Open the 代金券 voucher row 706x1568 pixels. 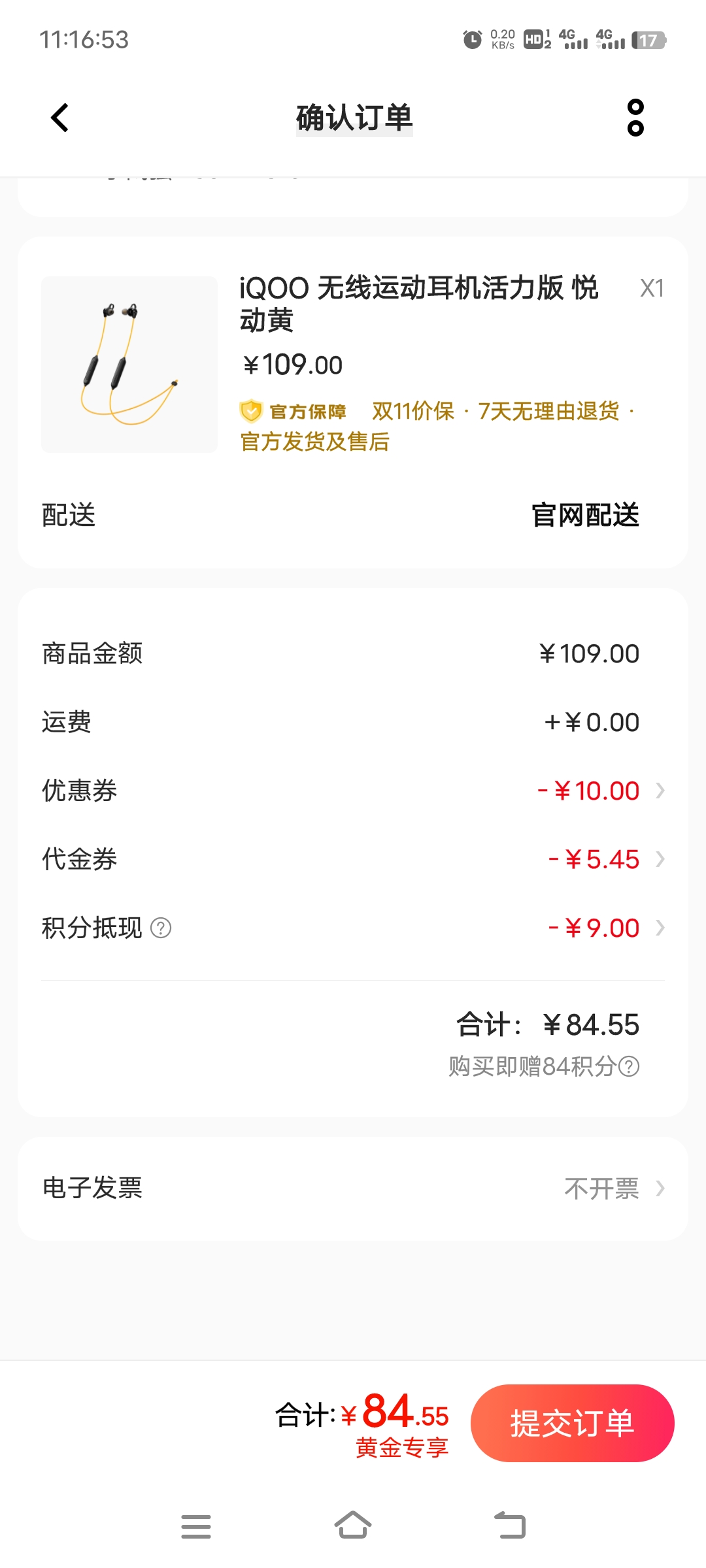[353, 859]
